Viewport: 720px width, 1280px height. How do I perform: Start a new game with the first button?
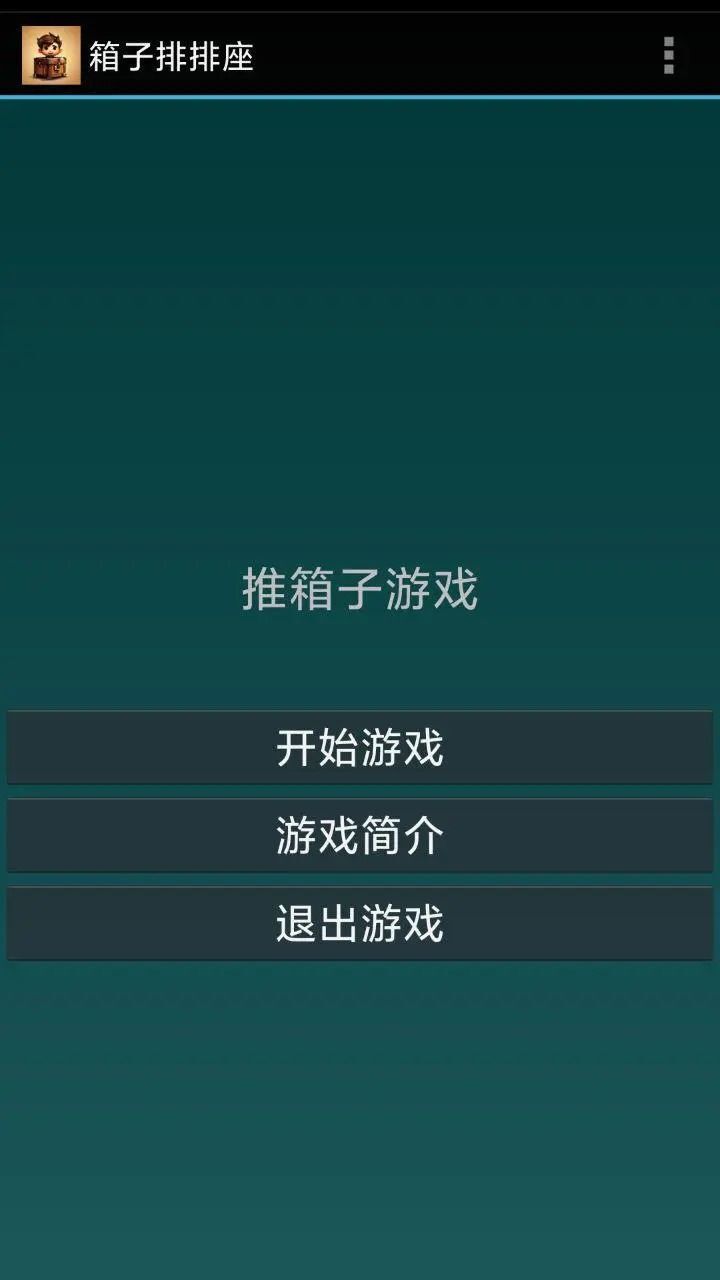pyautogui.click(x=360, y=746)
